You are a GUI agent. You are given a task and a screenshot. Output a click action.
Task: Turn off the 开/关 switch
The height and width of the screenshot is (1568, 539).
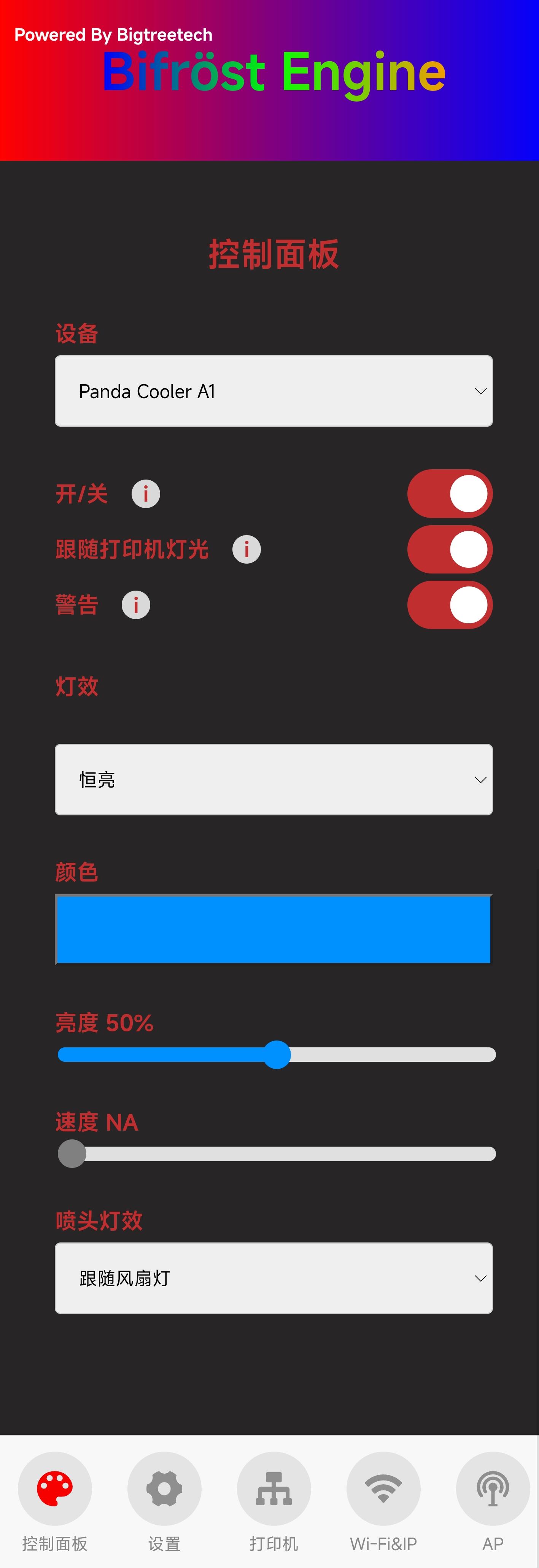pyautogui.click(x=450, y=494)
